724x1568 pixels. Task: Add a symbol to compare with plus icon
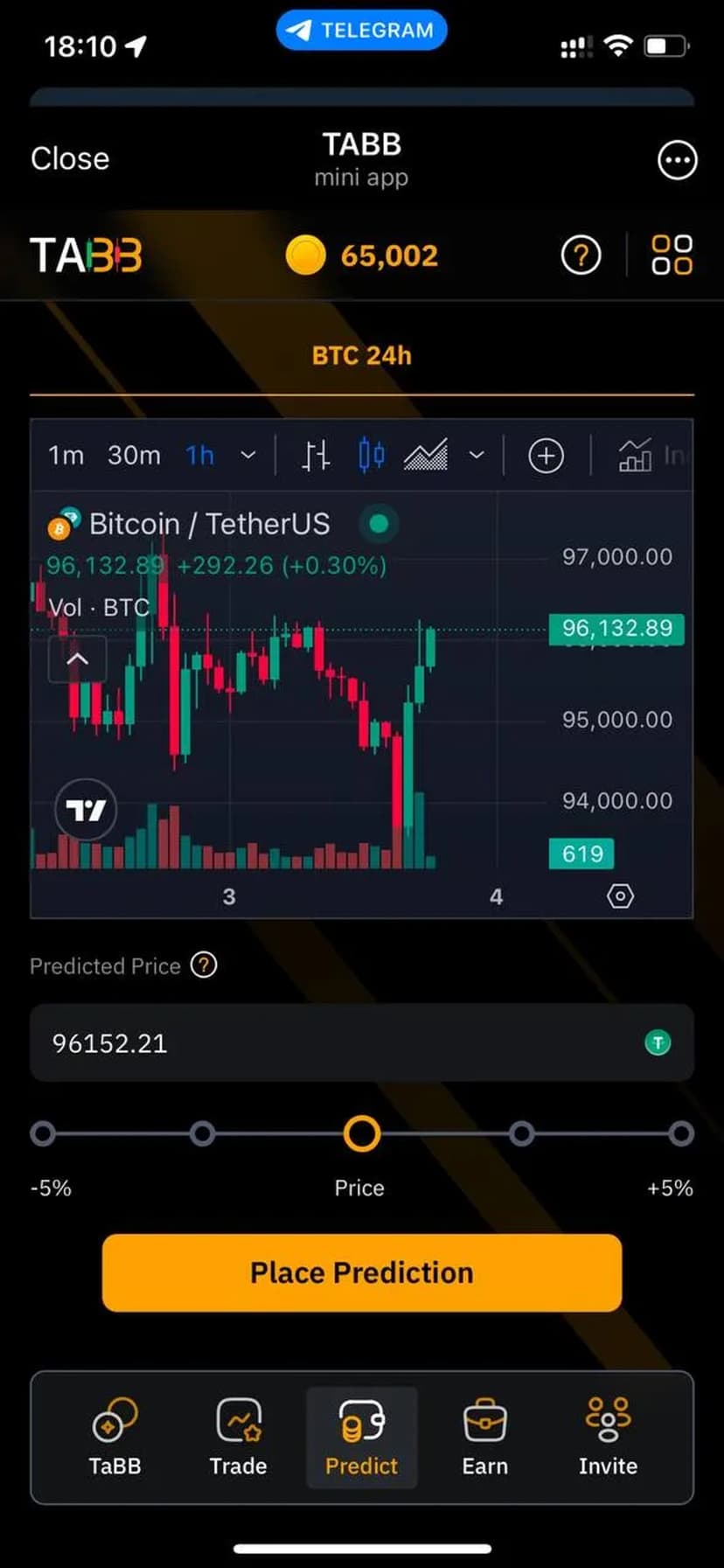click(x=546, y=456)
